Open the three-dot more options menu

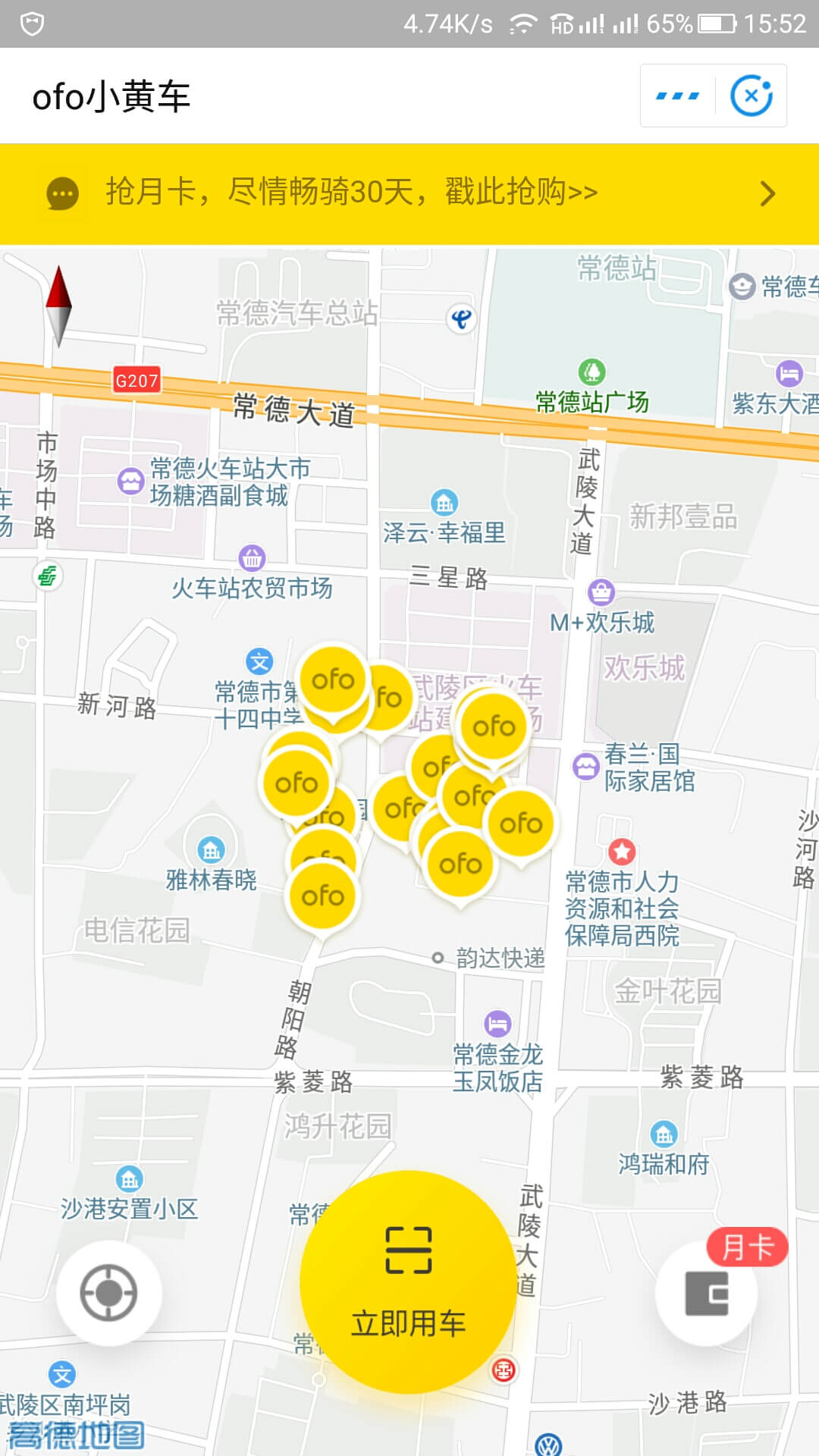[677, 96]
